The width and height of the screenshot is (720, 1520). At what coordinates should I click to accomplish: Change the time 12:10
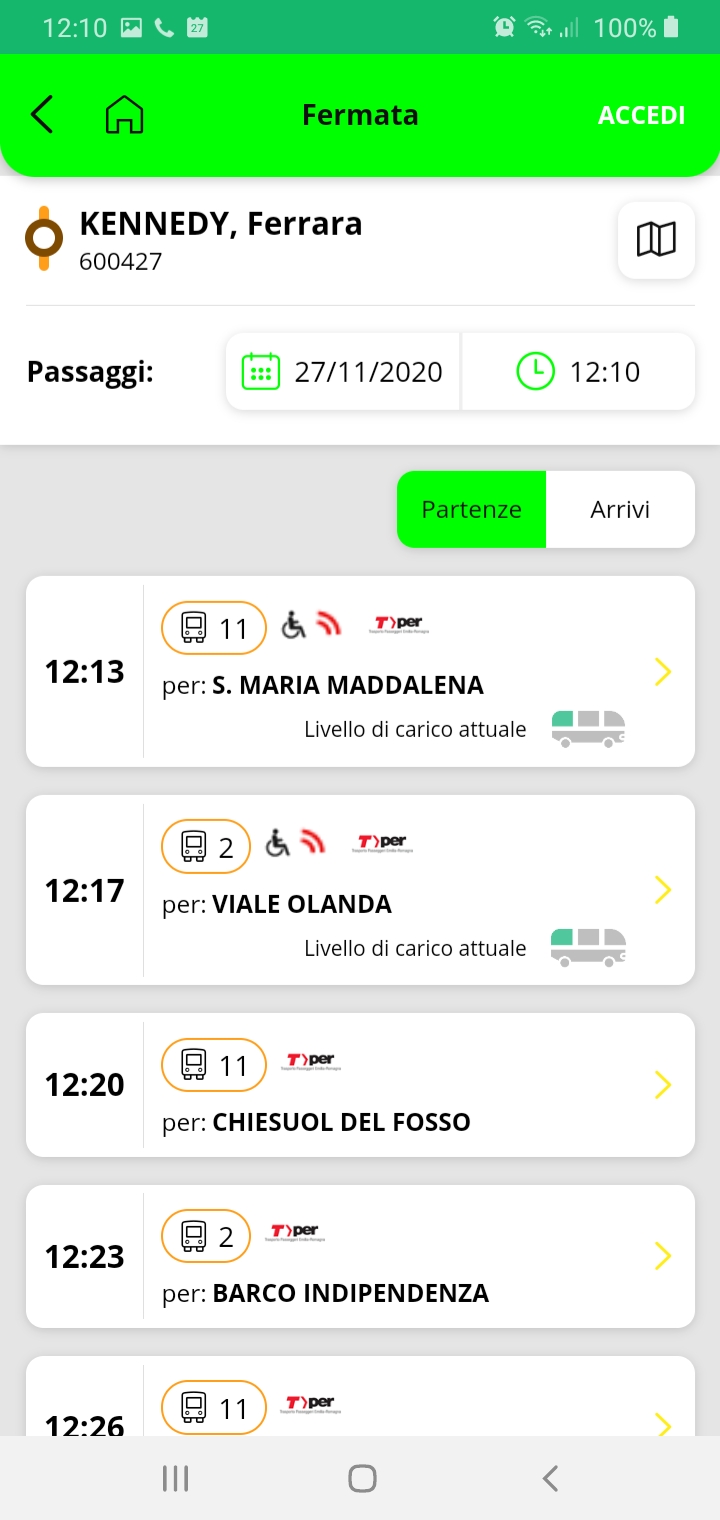[578, 372]
